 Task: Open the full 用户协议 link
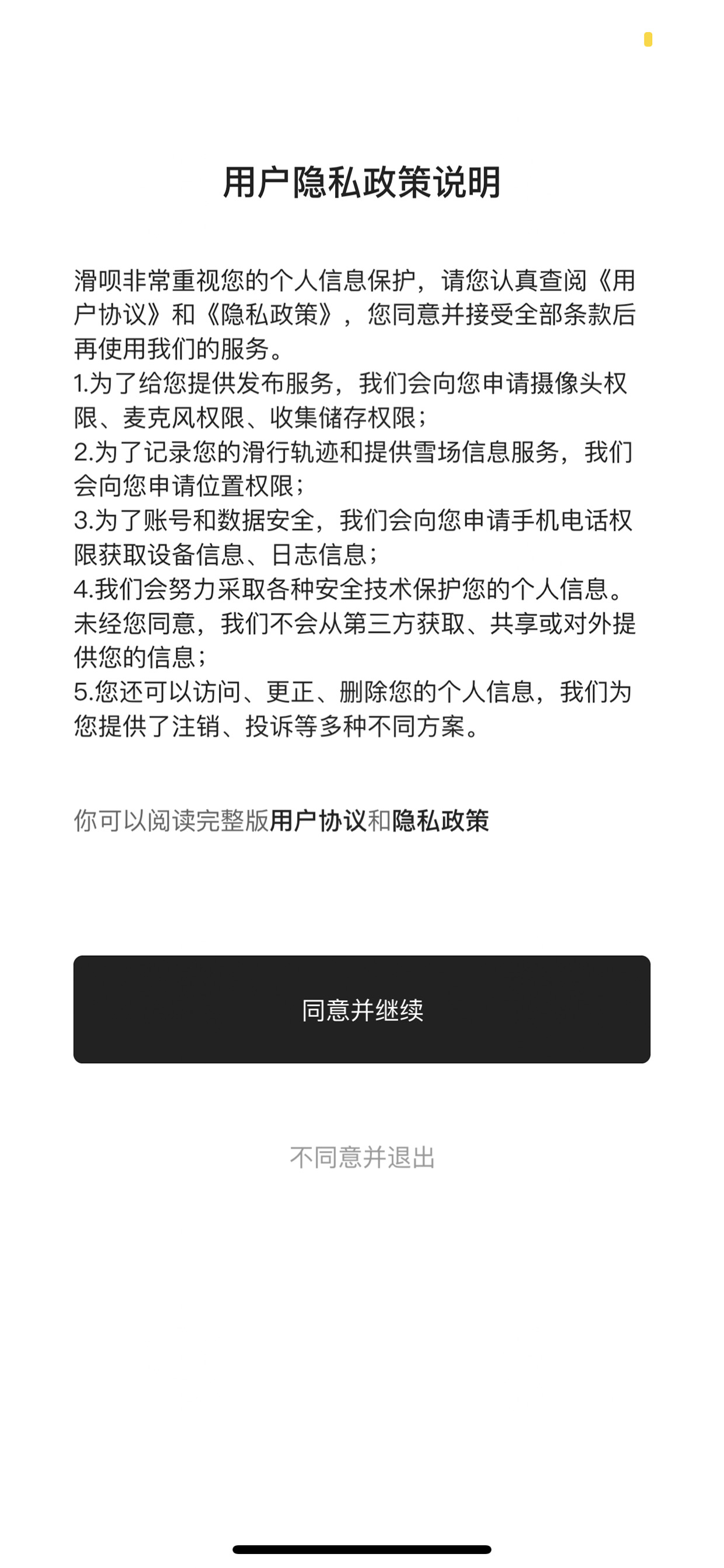318,821
